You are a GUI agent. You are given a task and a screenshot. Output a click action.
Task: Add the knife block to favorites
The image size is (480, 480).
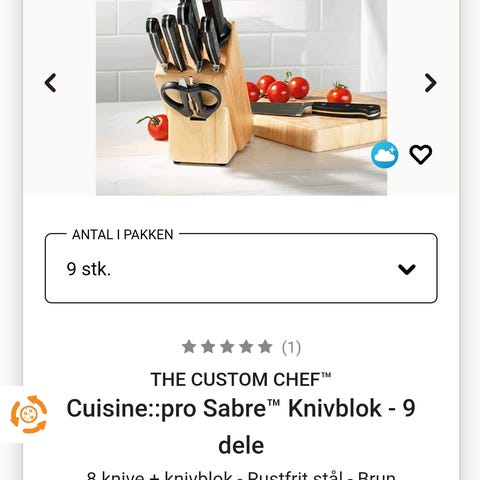point(421,154)
